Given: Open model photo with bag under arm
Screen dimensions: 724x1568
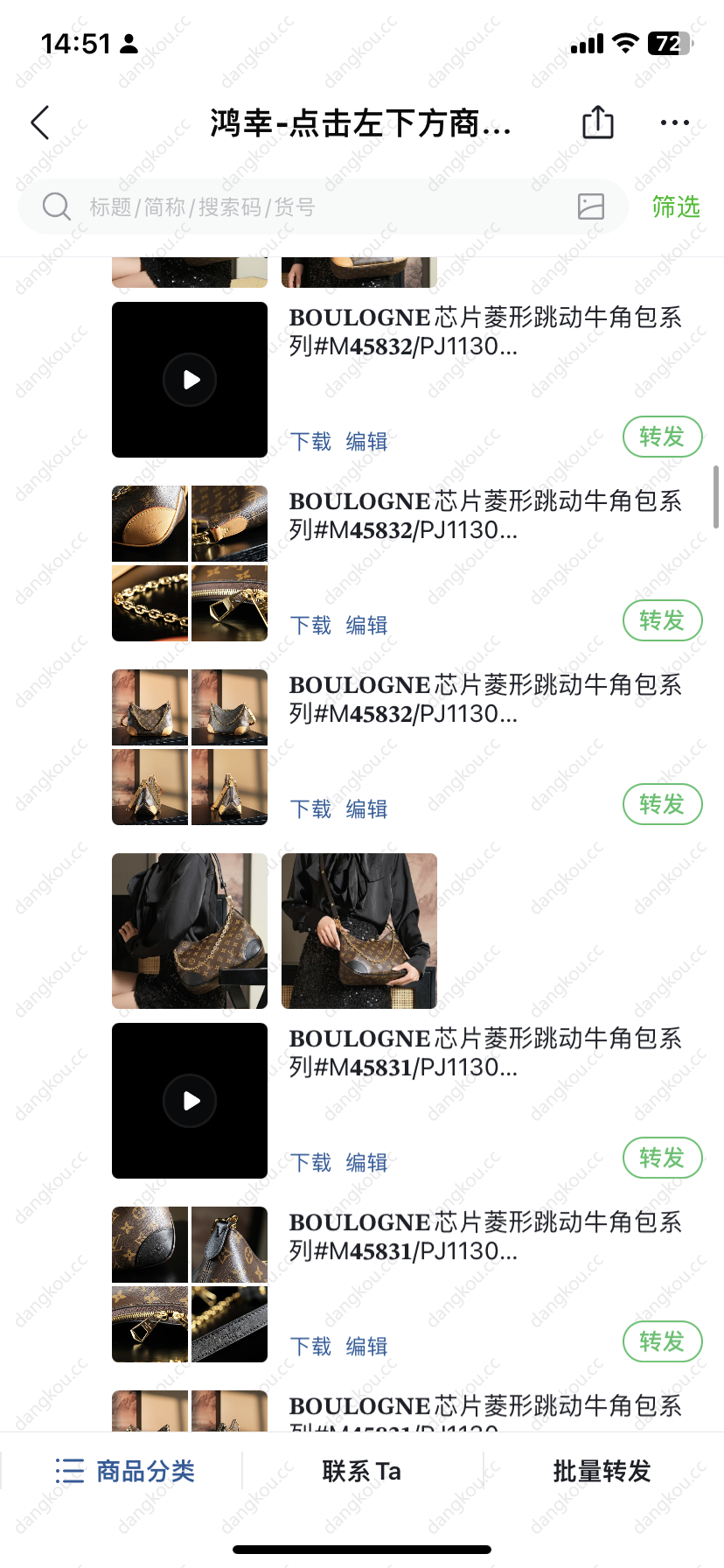Looking at the screenshot, I should click(190, 931).
